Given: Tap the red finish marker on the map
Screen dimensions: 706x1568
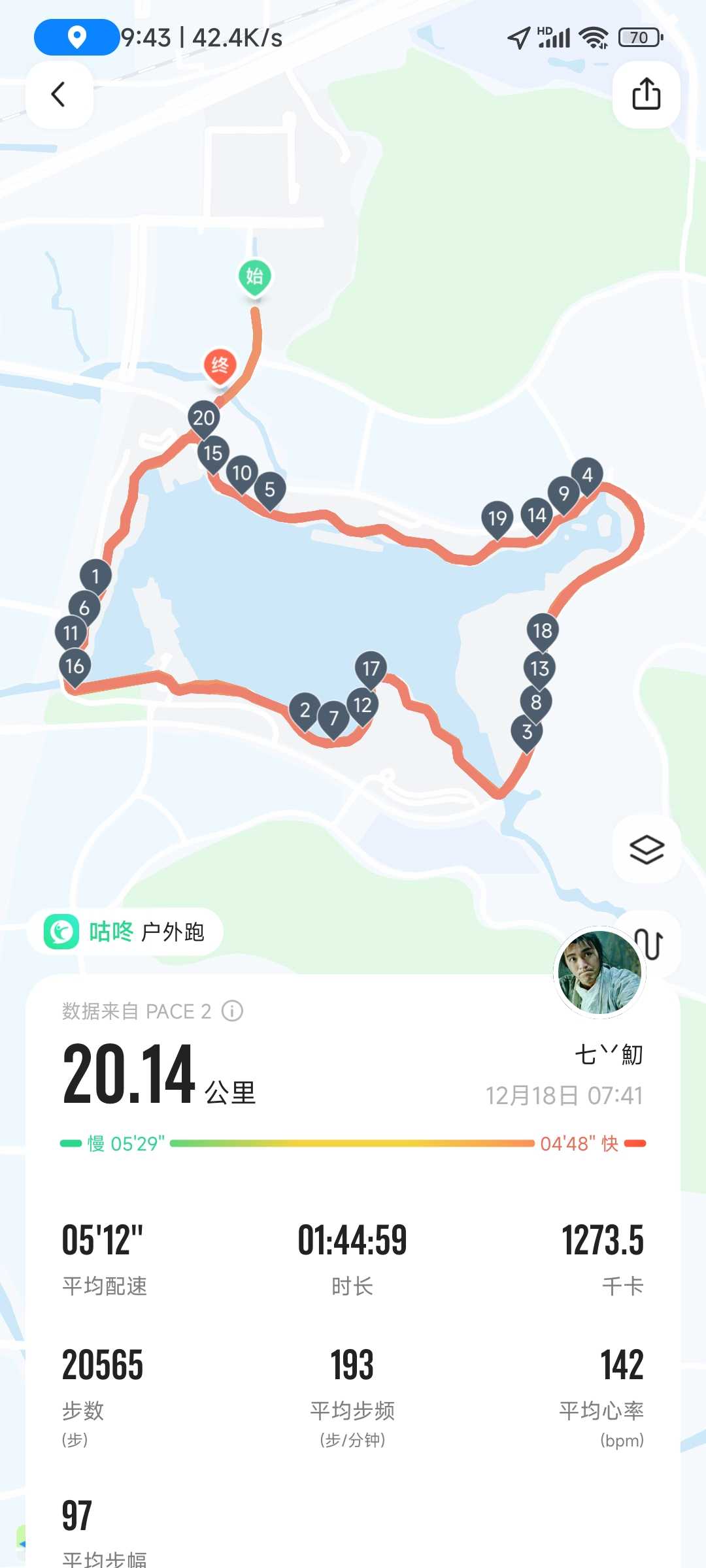Looking at the screenshot, I should (220, 367).
